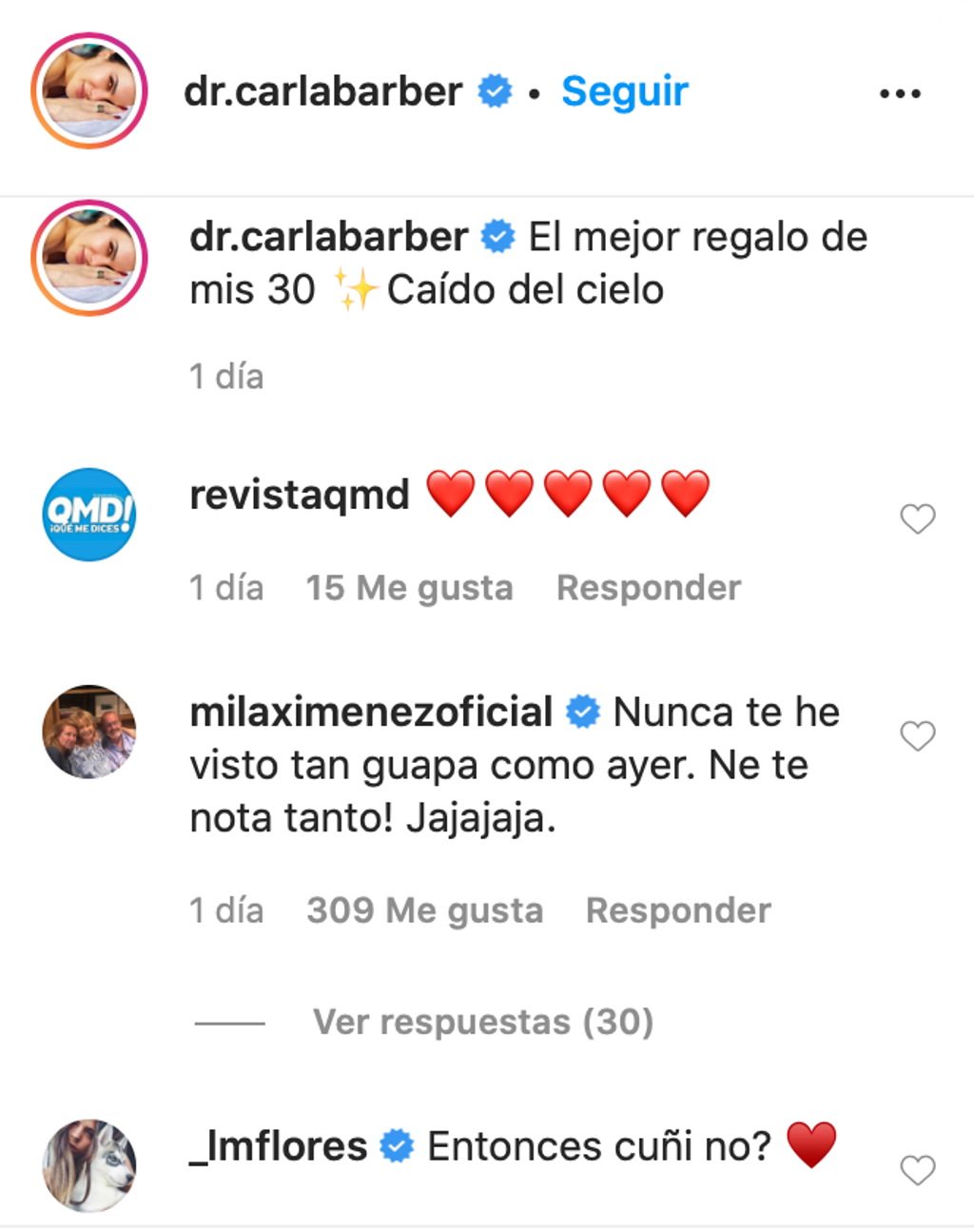Screen dimensions: 974x1232
Task: Click milaximenezoficial's verified badge
Action: [582, 710]
